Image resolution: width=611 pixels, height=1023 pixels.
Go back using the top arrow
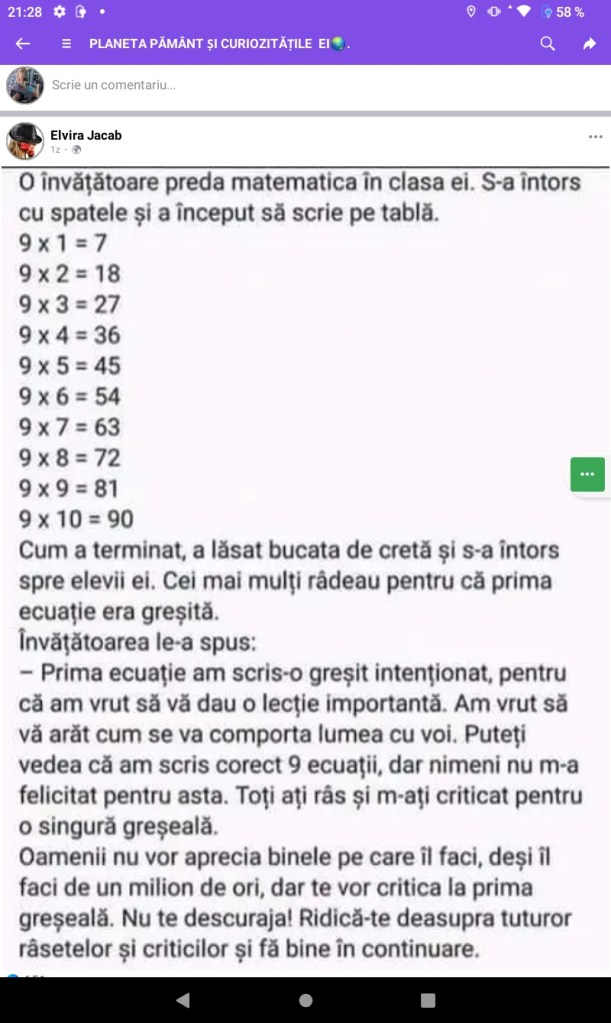[x=23, y=44]
